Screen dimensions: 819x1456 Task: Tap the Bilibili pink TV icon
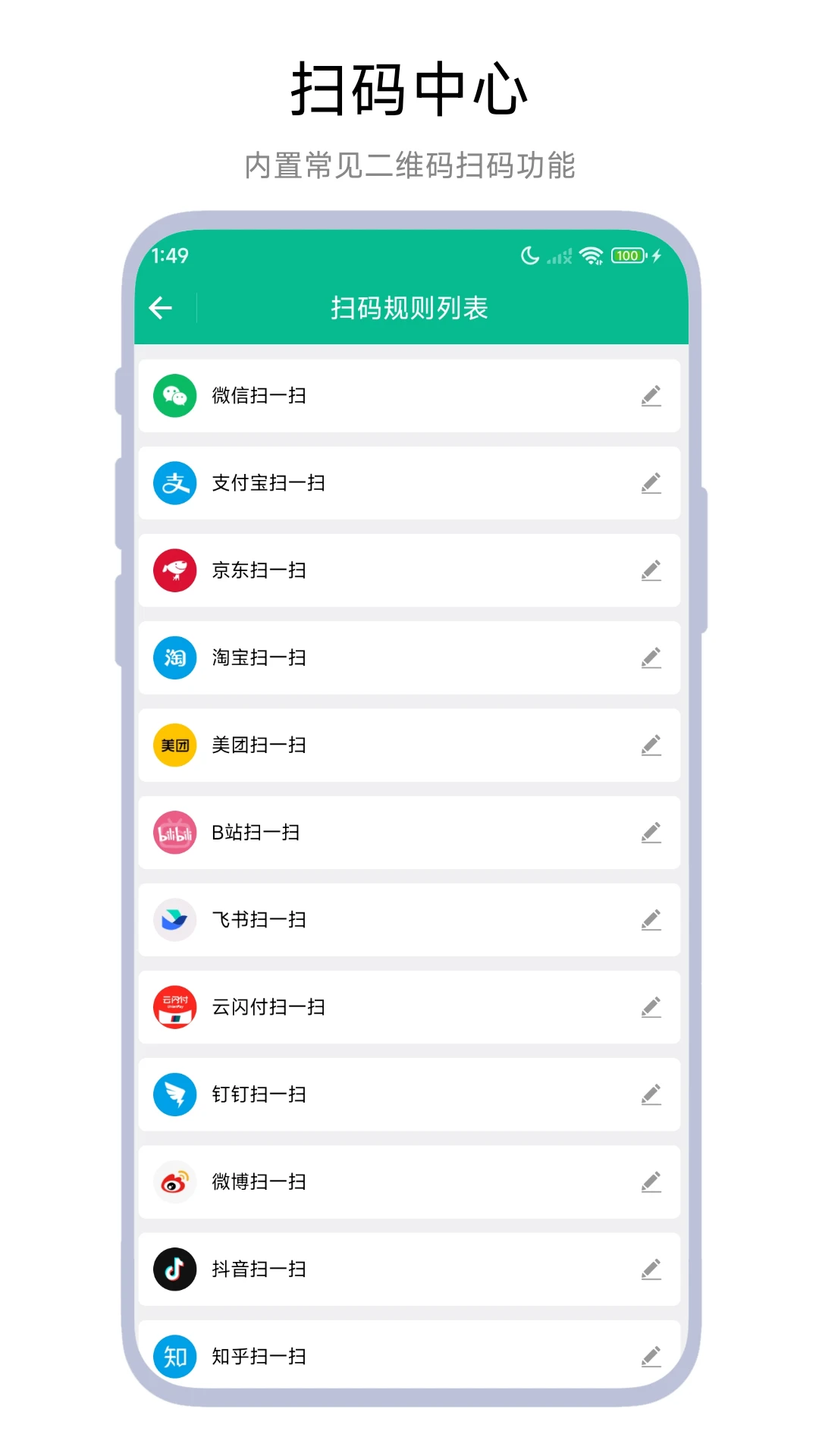point(174,832)
